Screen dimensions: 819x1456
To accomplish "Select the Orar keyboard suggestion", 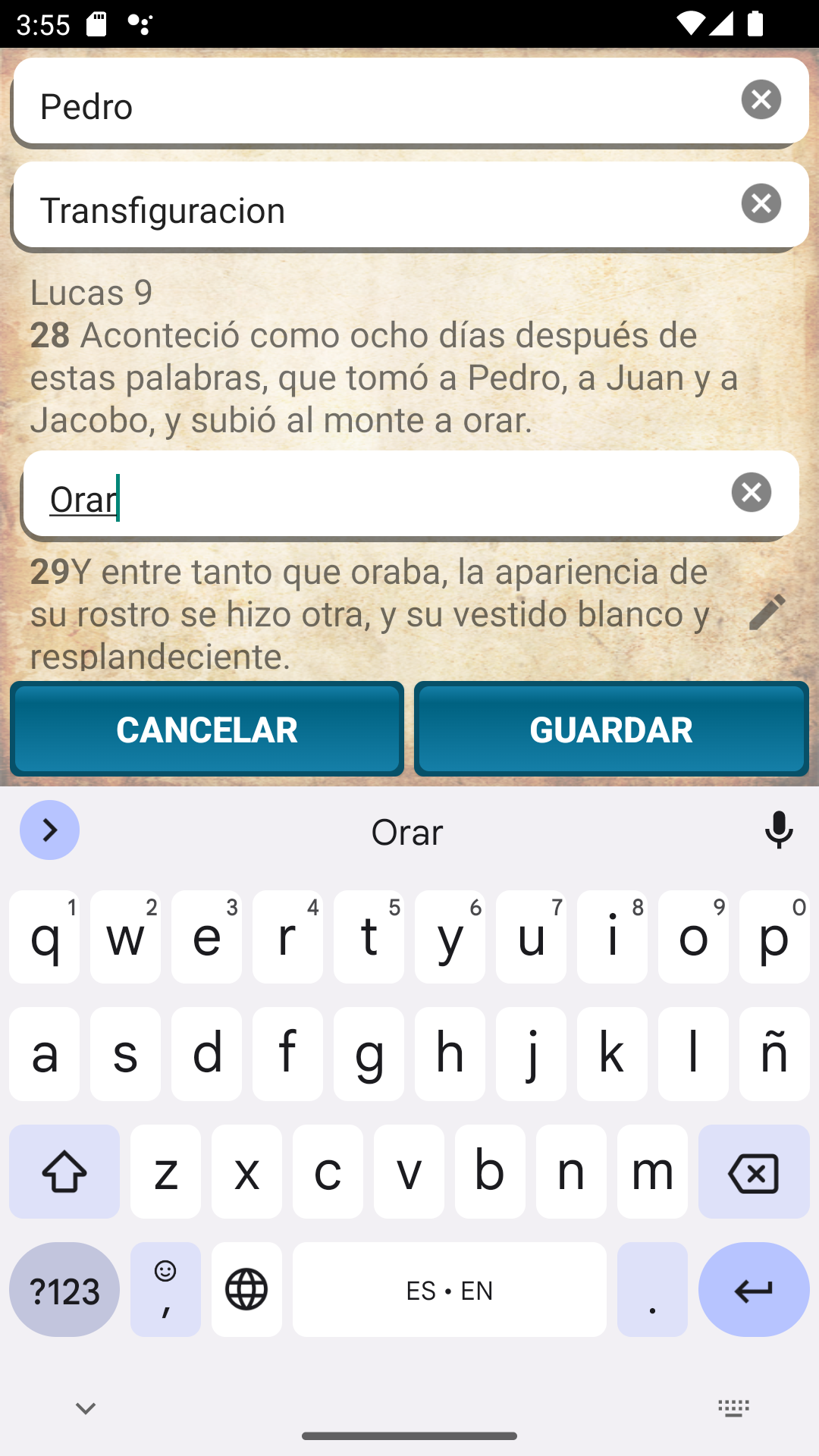I will click(407, 831).
